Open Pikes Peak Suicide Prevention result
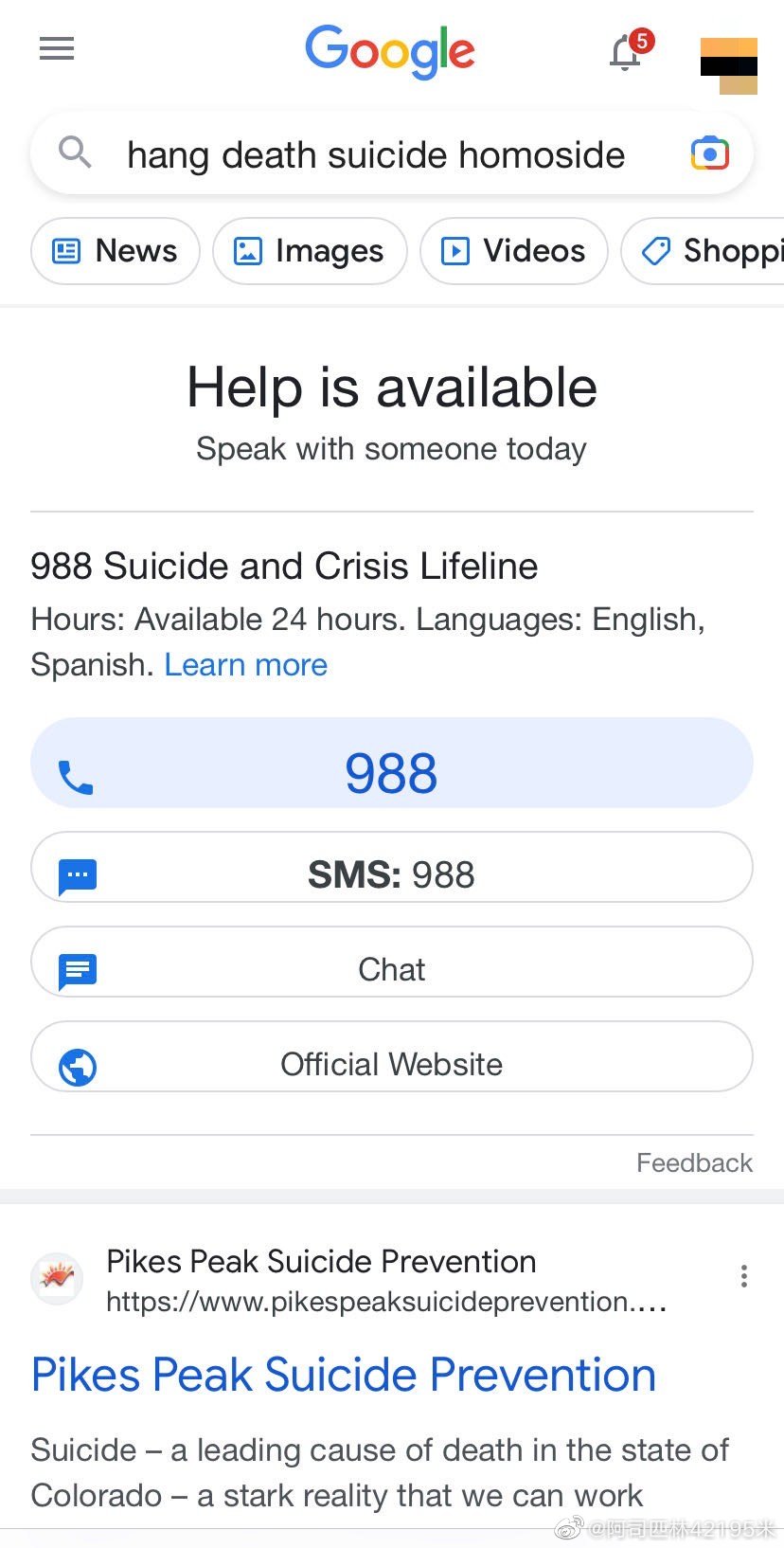This screenshot has height=1548, width=784. [x=343, y=1375]
